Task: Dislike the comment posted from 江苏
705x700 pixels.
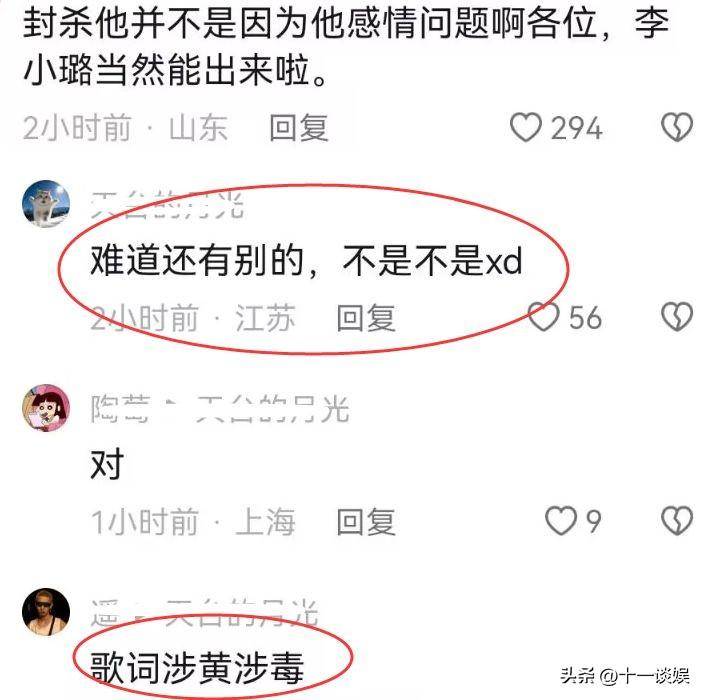Action: pos(678,318)
